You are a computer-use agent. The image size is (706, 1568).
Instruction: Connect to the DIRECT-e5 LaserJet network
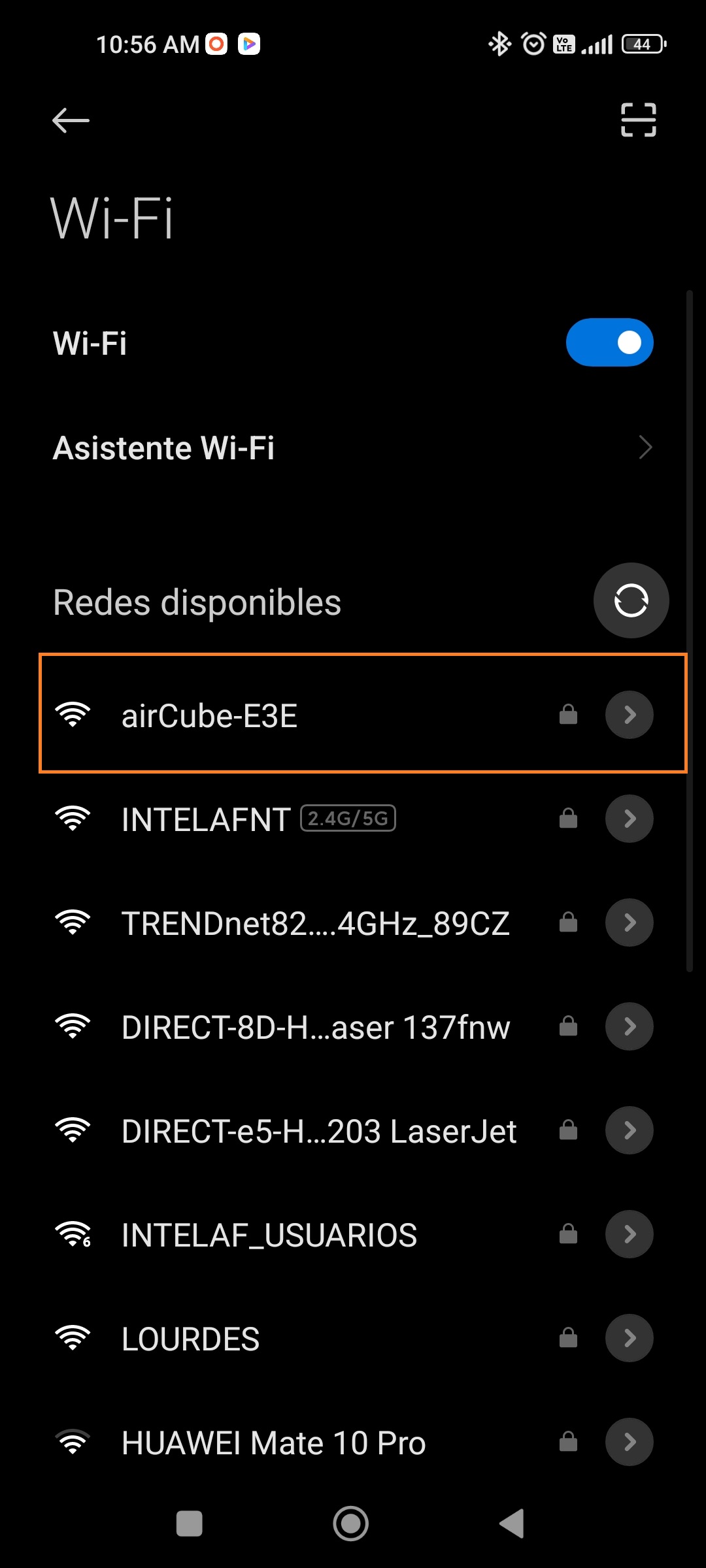tap(319, 1131)
